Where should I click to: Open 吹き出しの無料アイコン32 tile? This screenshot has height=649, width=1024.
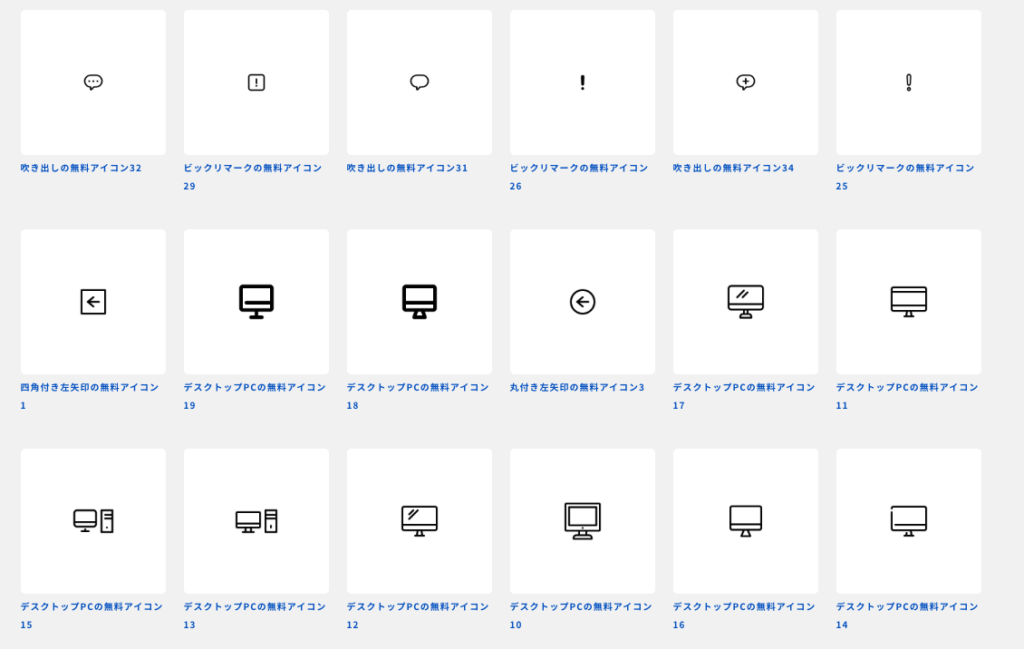[93, 83]
